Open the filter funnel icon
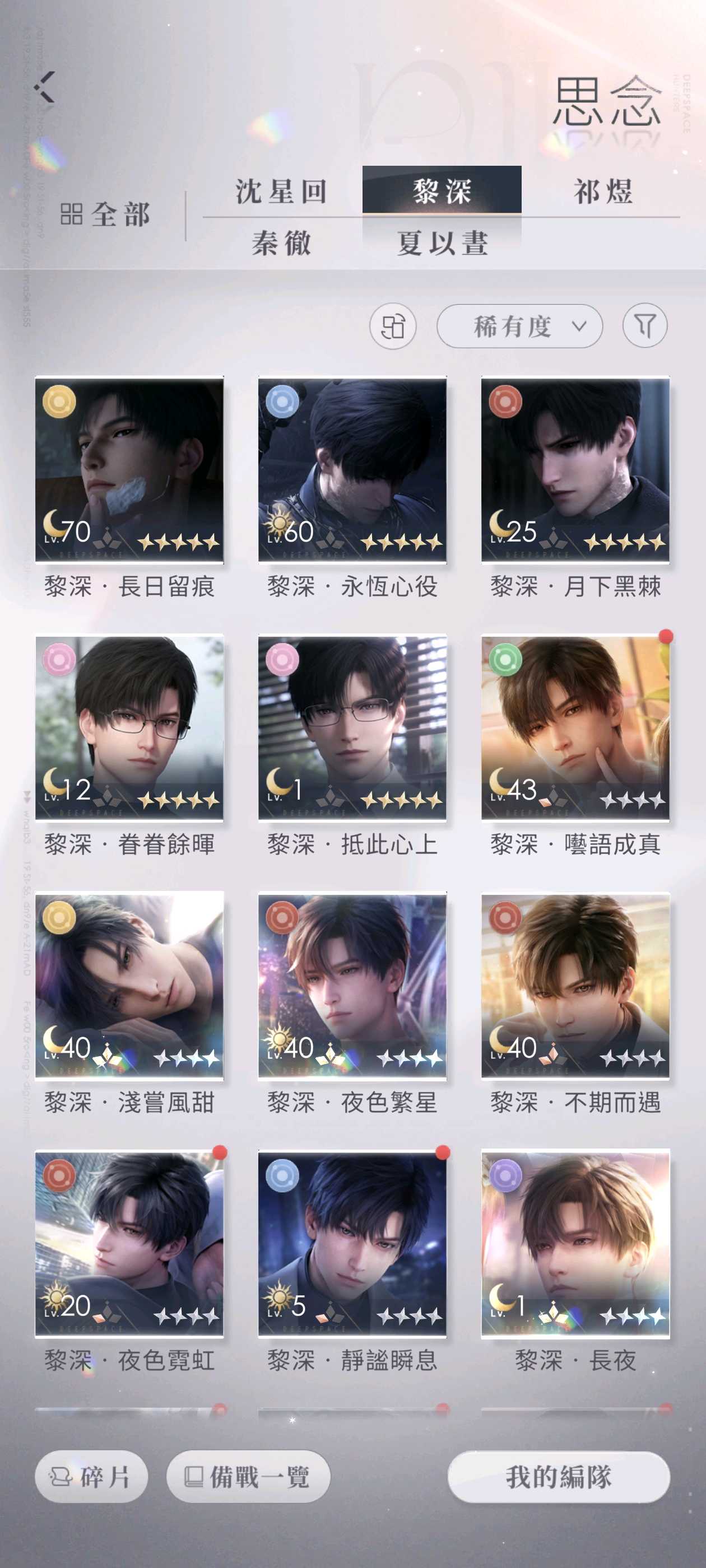This screenshot has width=706, height=1568. coord(644,326)
